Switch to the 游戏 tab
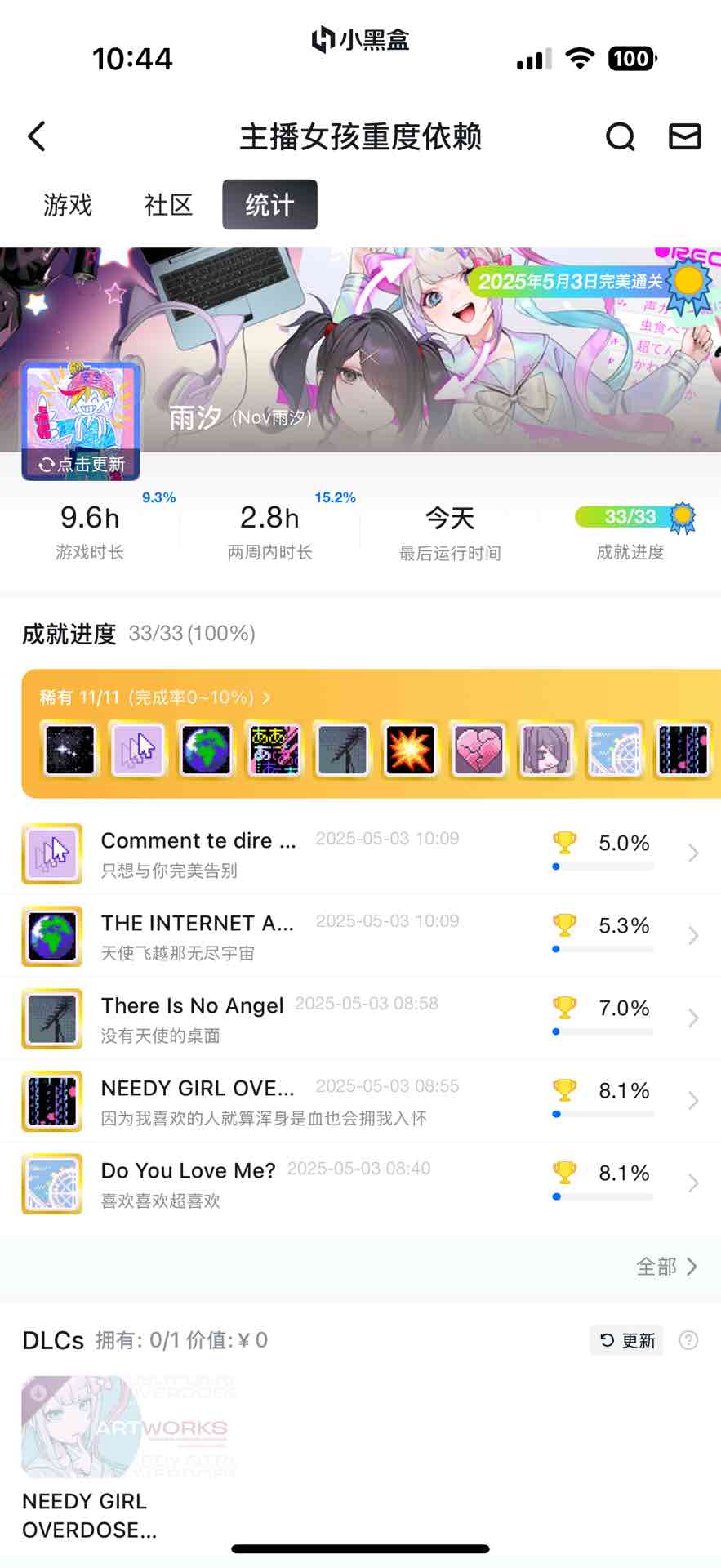Viewport: 721px width, 1568px height. [x=68, y=205]
